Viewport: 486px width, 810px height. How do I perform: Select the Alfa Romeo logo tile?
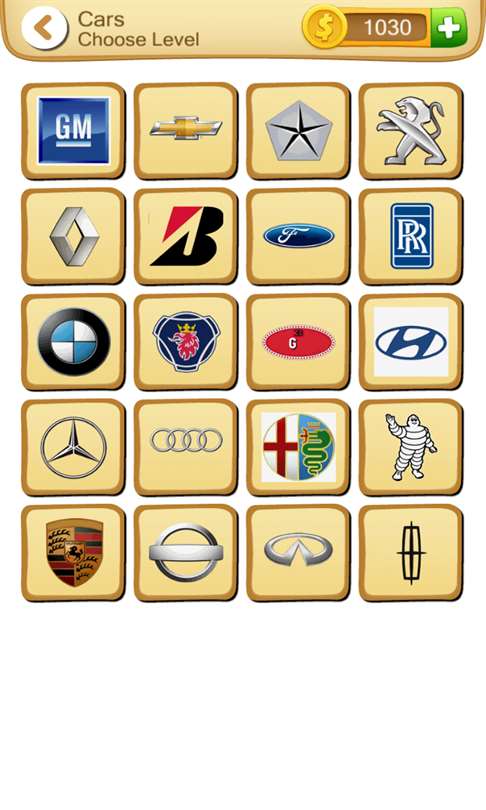[298, 447]
